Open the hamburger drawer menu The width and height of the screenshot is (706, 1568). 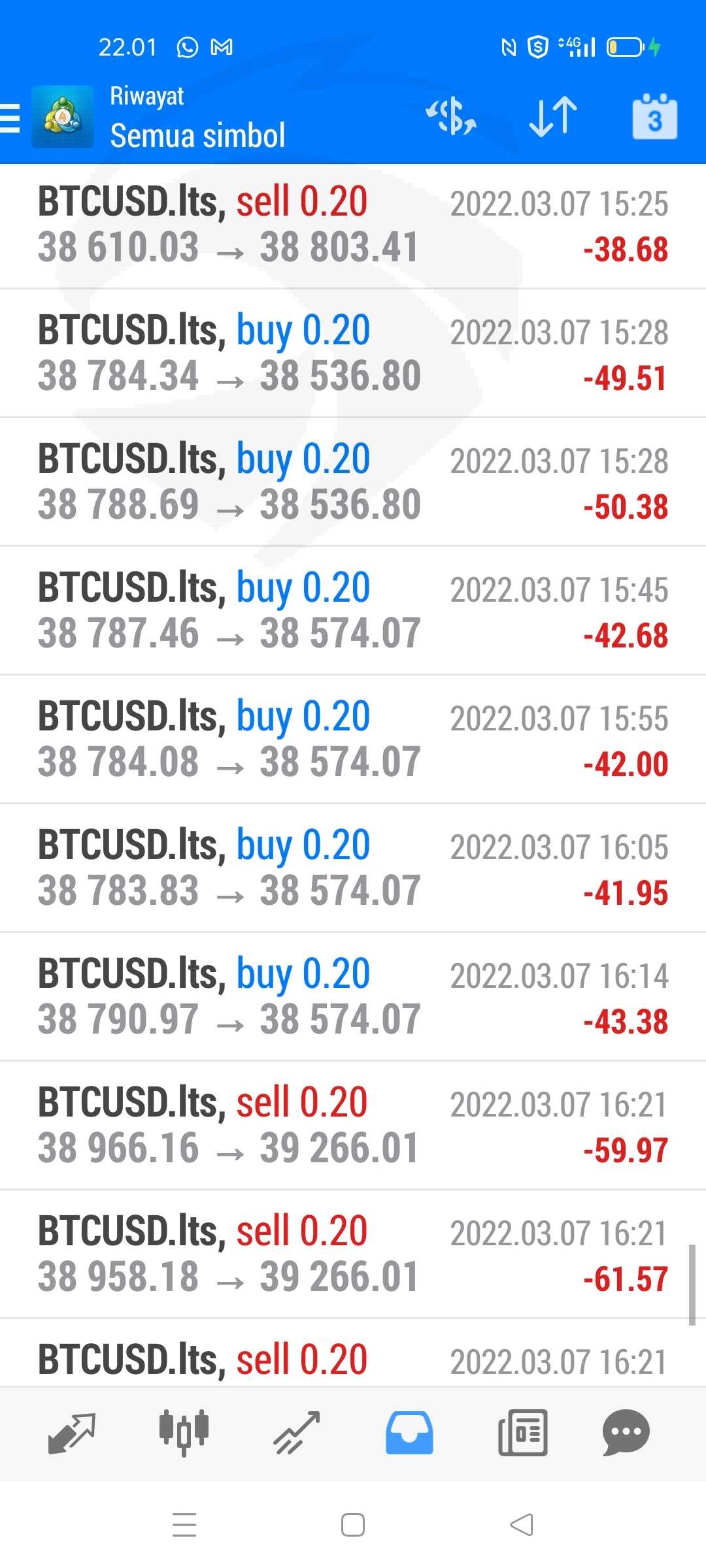point(10,118)
